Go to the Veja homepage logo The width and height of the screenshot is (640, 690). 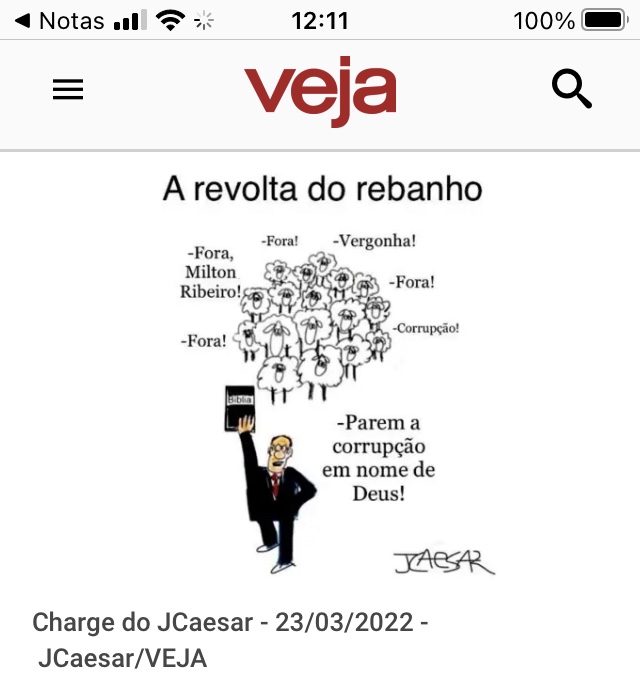coord(320,91)
